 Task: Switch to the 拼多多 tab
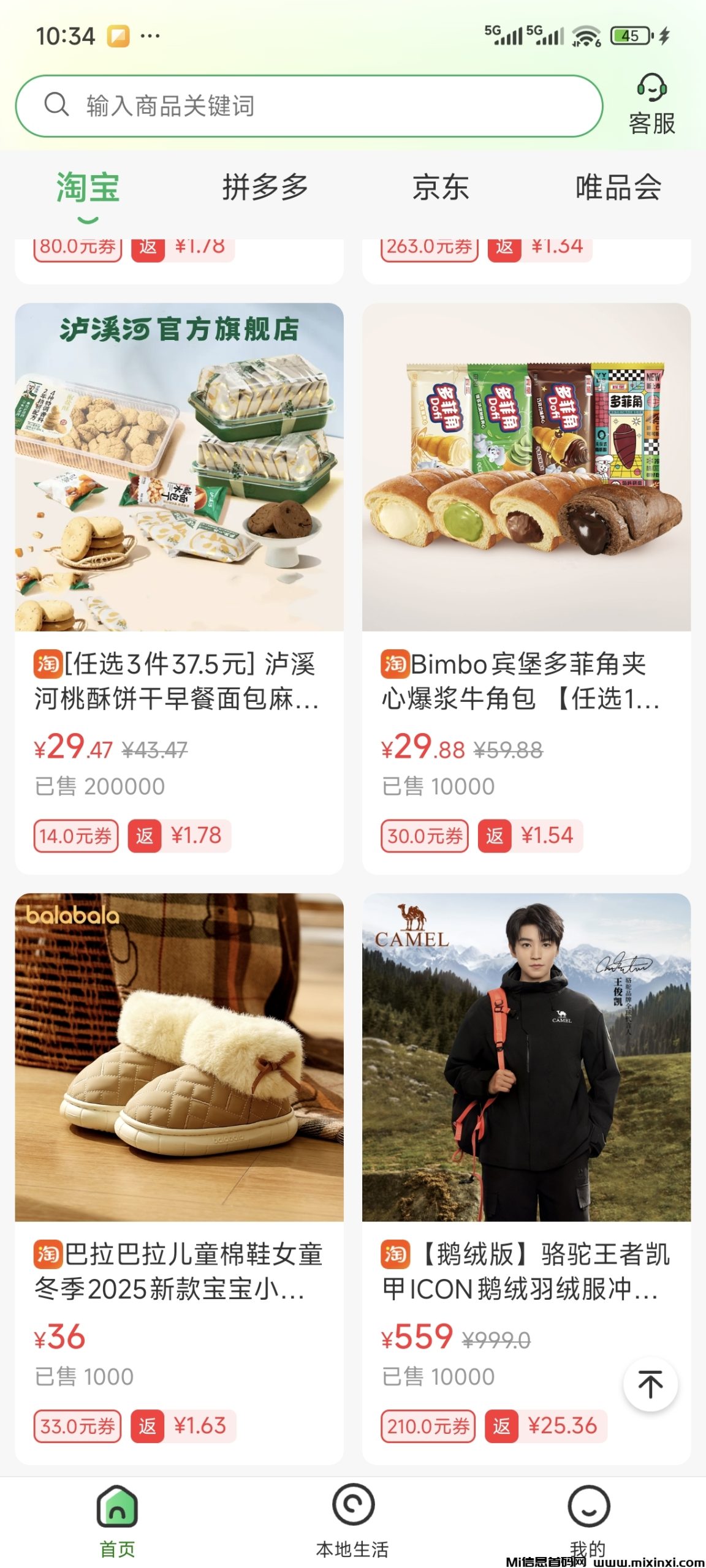pos(265,187)
